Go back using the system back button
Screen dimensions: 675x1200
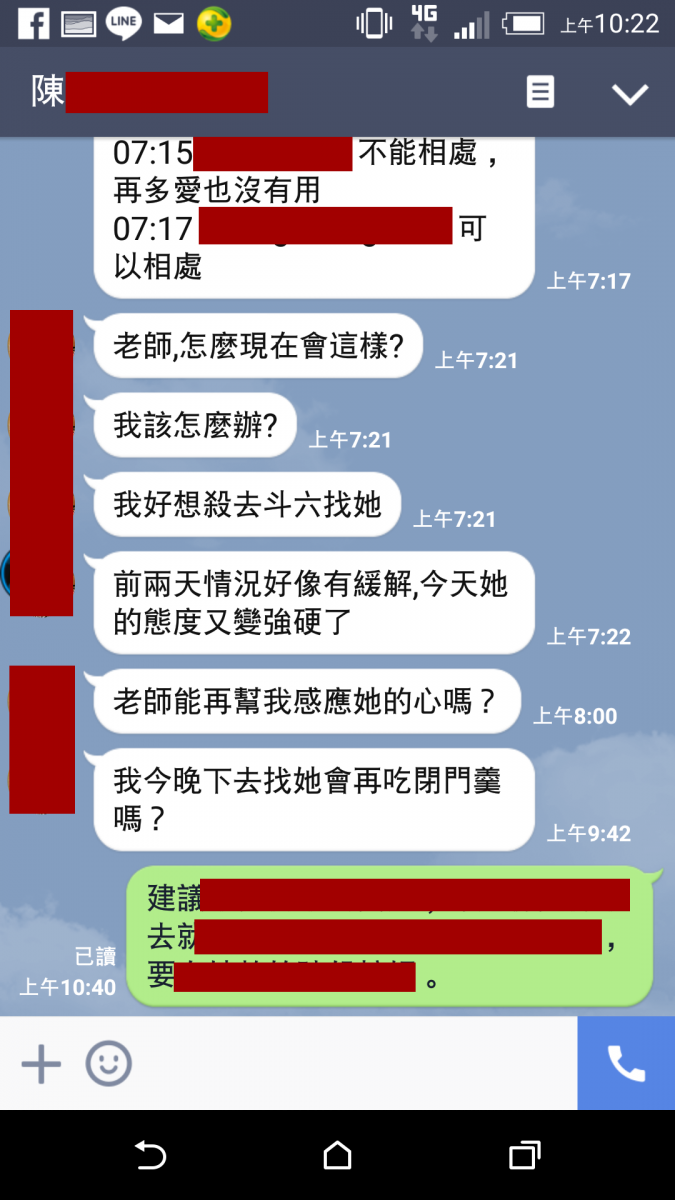[150, 1156]
